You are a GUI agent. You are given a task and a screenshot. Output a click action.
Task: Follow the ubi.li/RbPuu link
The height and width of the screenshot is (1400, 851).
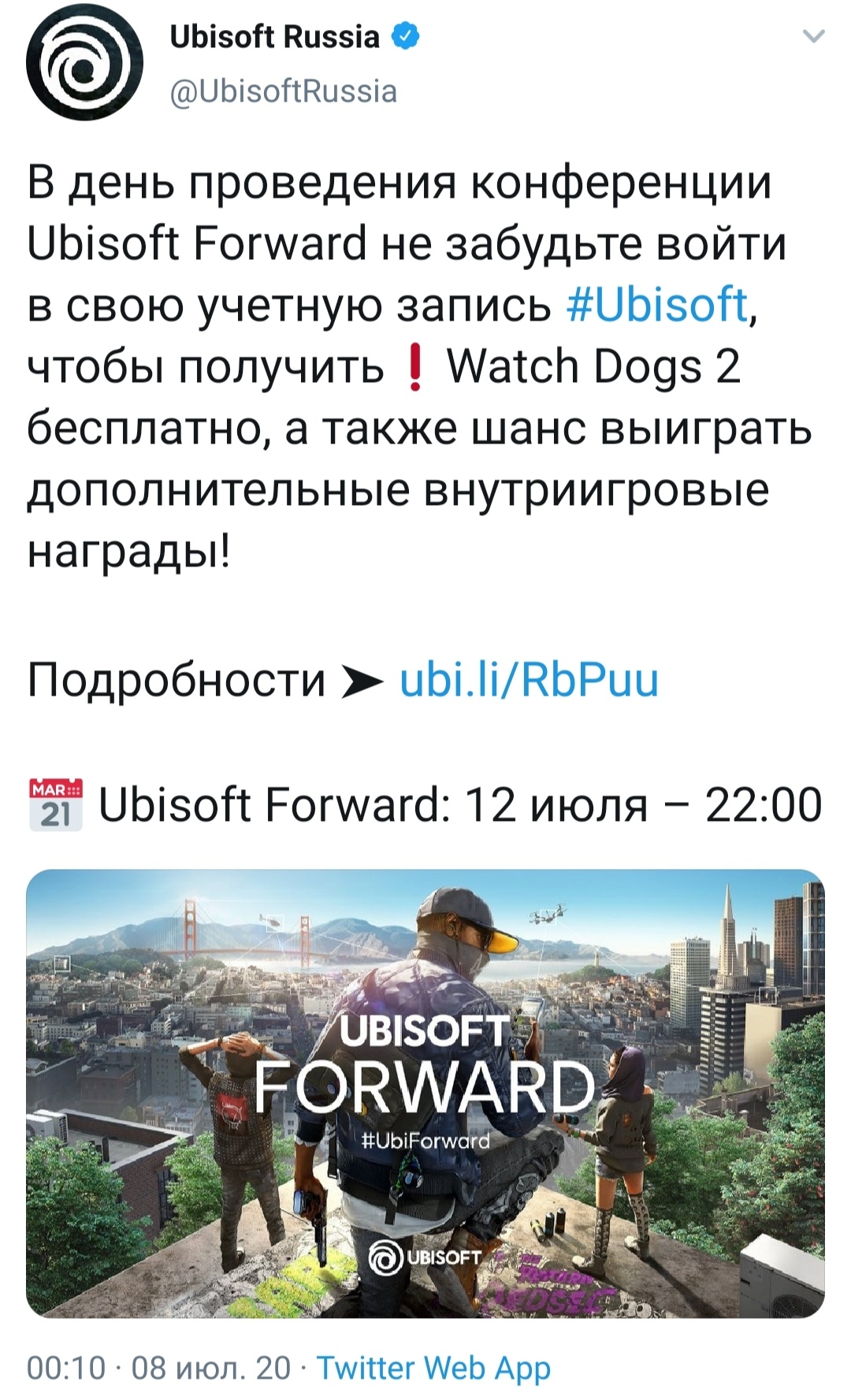[529, 678]
